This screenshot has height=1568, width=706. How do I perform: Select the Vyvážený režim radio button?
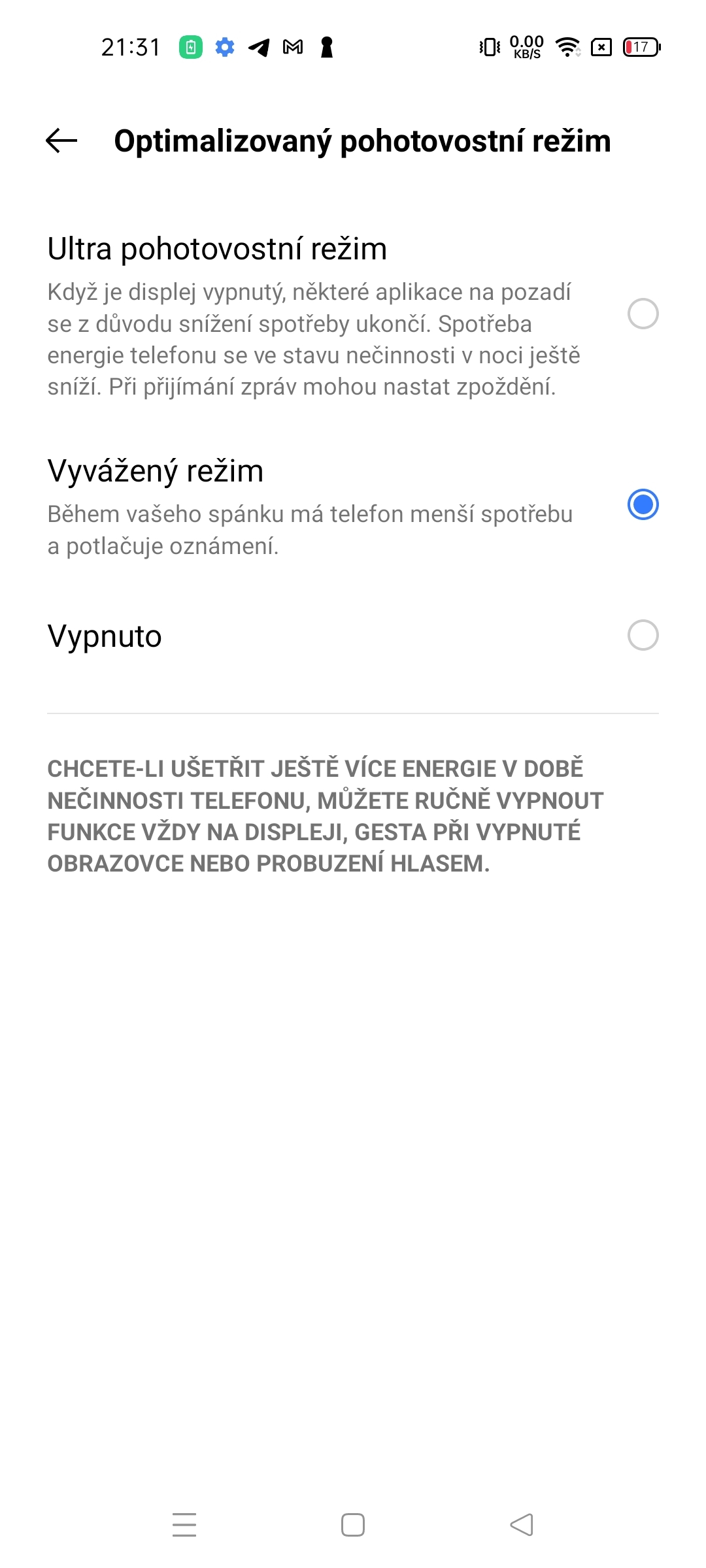coord(643,504)
